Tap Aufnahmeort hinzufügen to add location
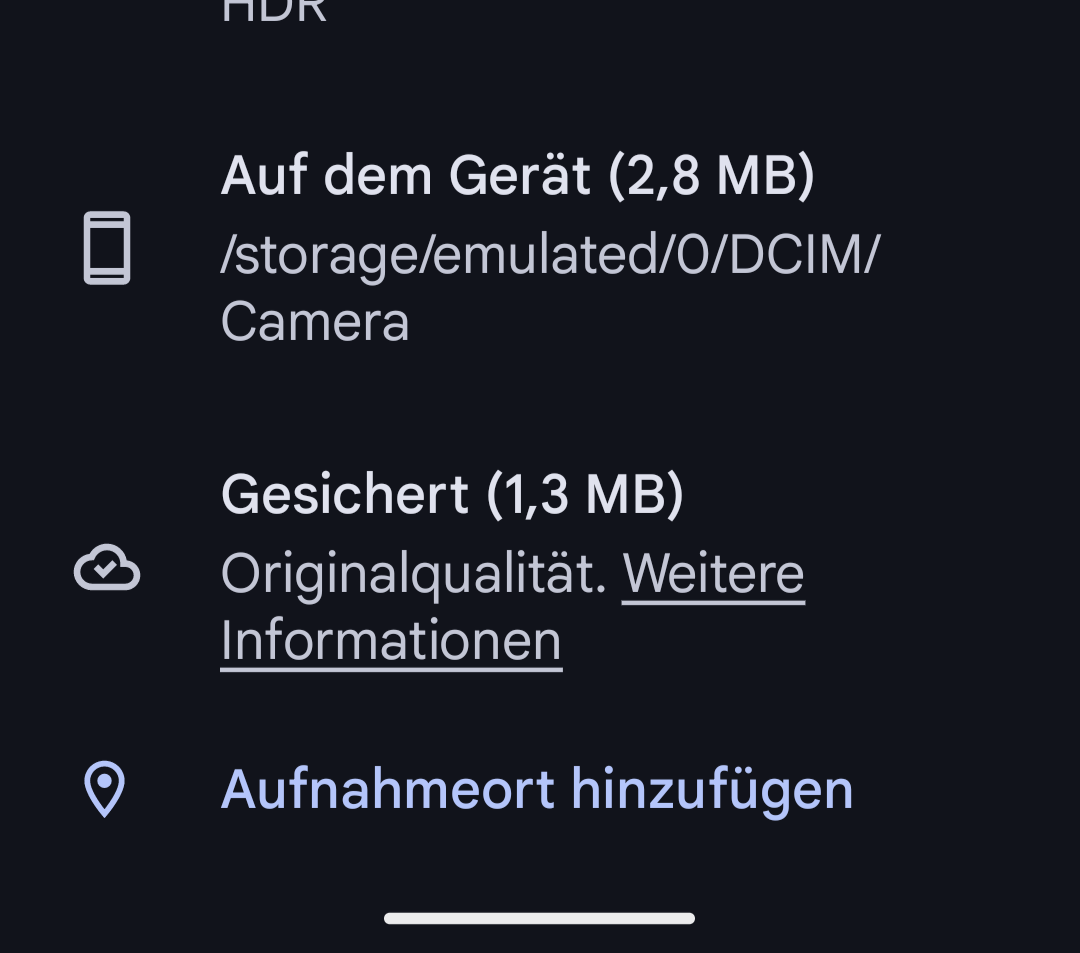Screen dimensions: 1080x953 [536, 789]
